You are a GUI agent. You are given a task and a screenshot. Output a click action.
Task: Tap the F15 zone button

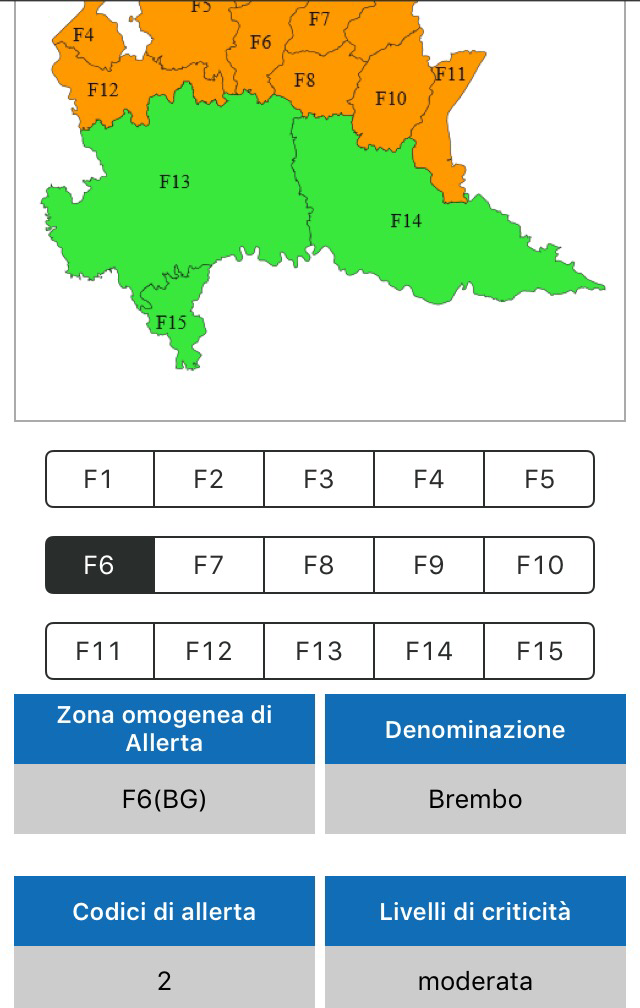[539, 651]
